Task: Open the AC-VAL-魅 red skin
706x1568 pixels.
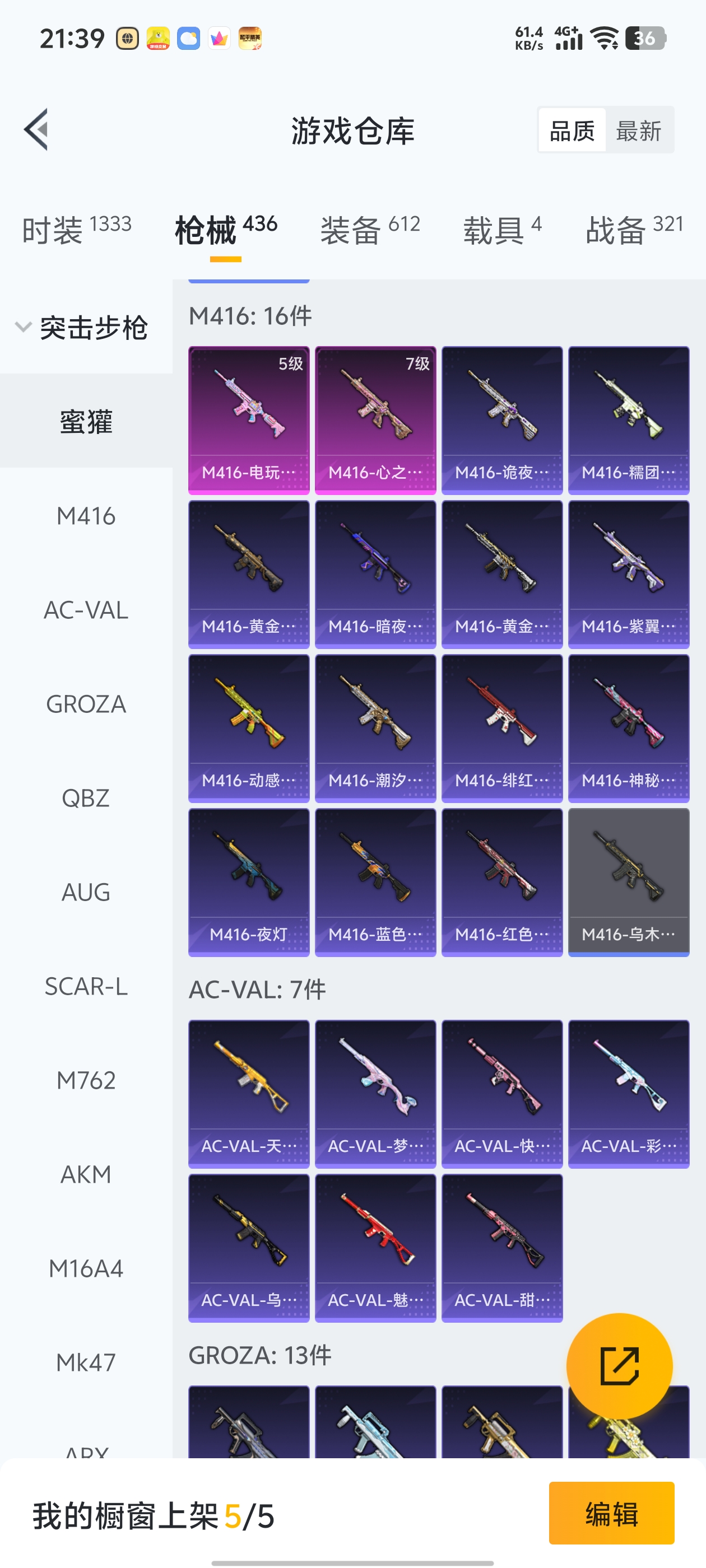Action: [375, 1247]
